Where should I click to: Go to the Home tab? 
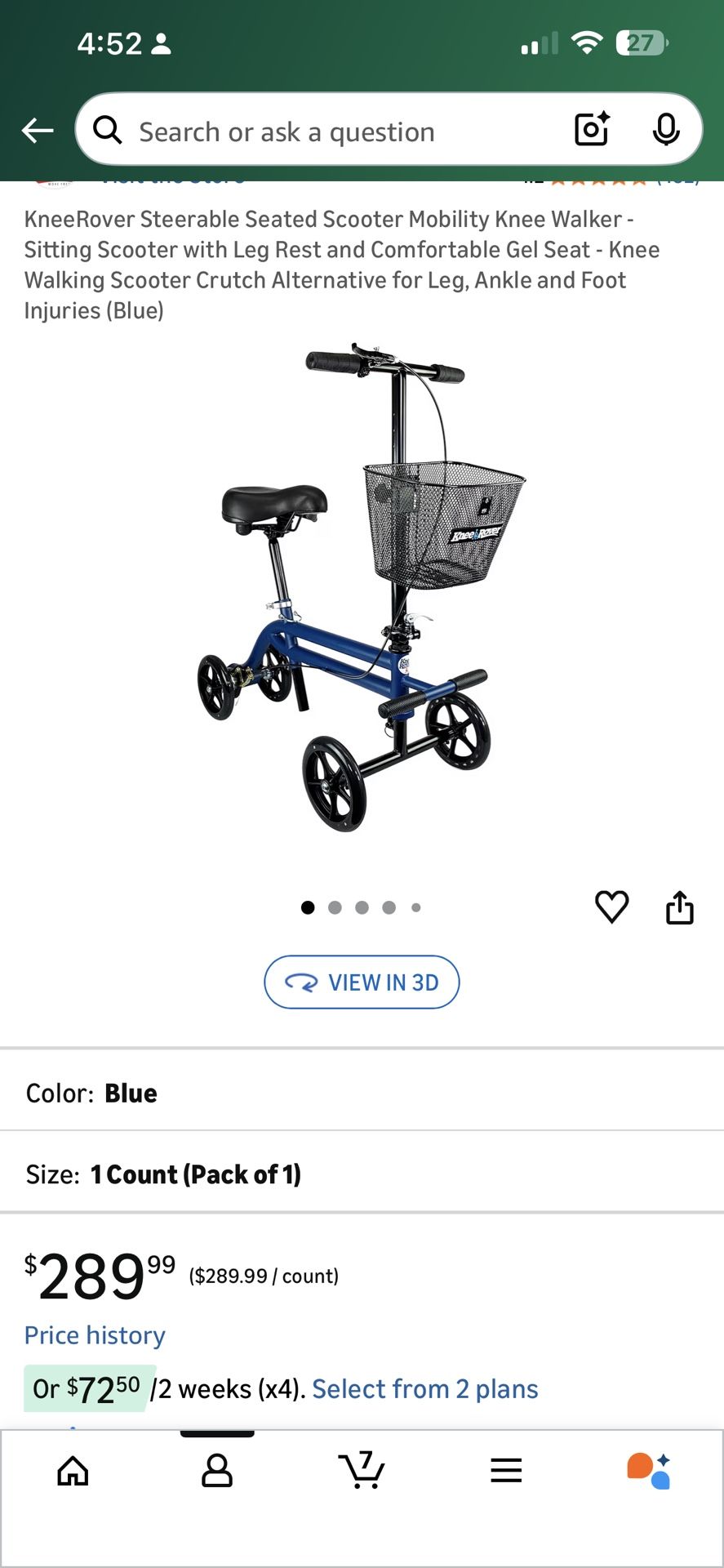[73, 1471]
